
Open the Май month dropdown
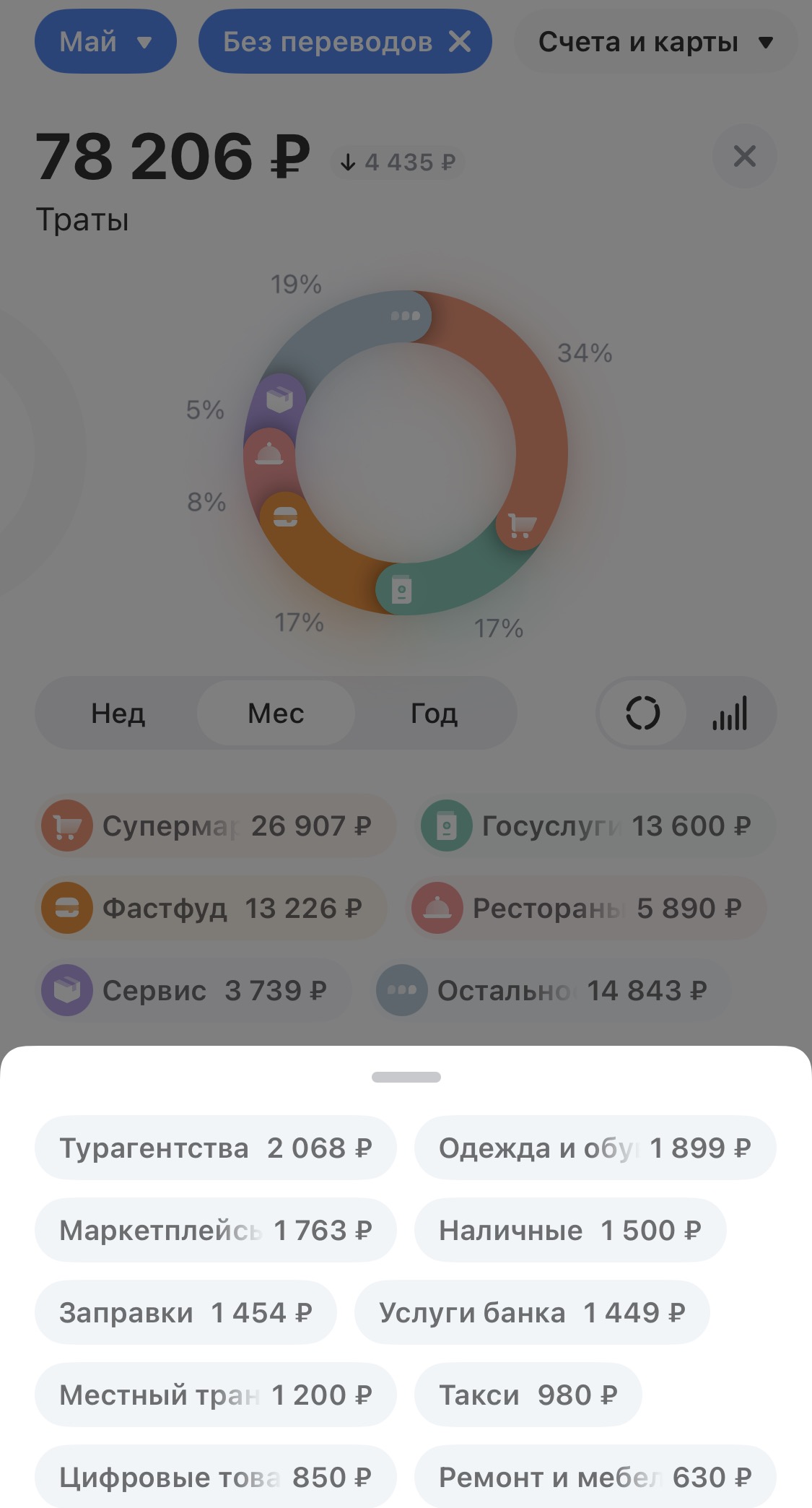point(105,42)
